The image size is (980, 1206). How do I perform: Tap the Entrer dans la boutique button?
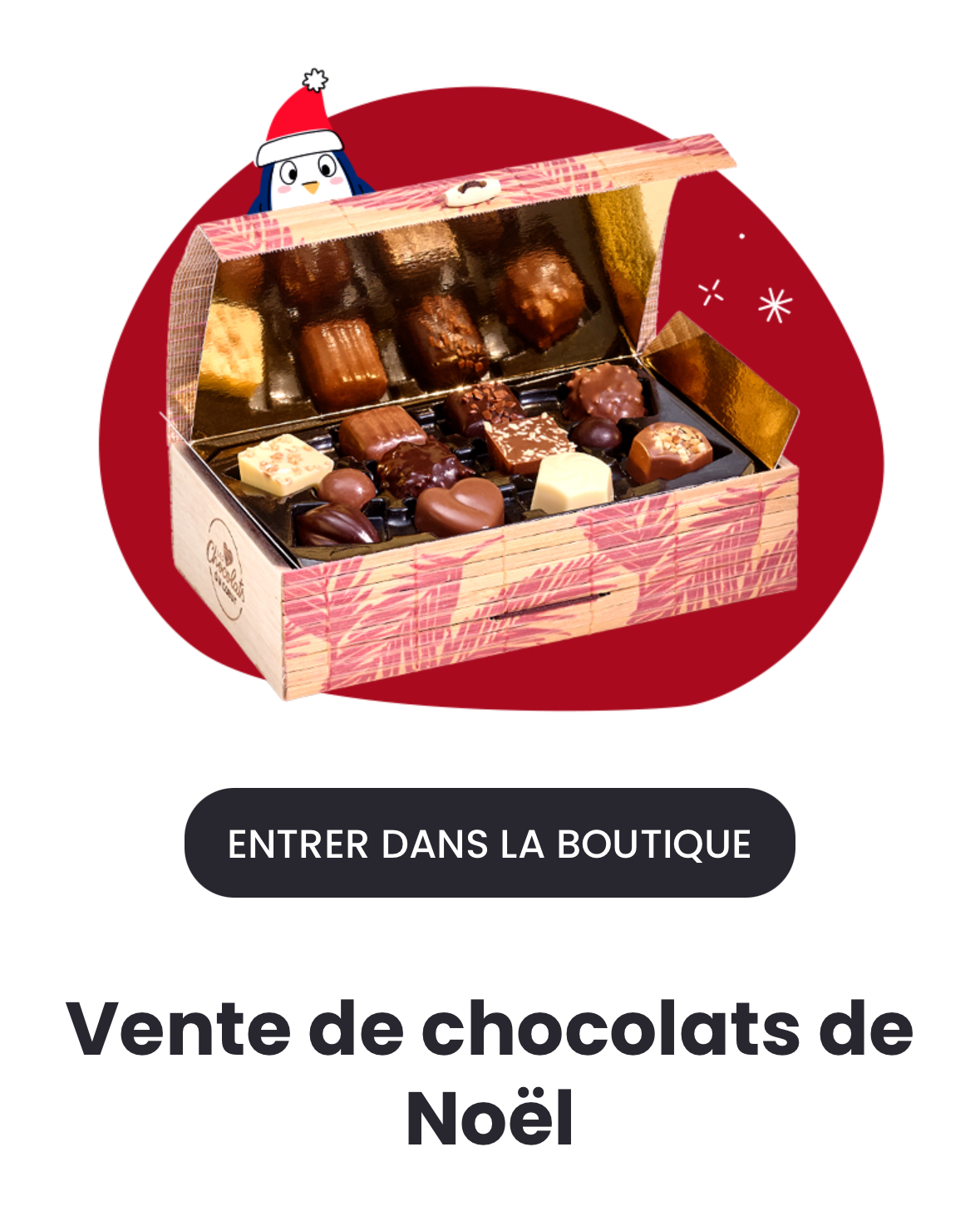click(490, 843)
